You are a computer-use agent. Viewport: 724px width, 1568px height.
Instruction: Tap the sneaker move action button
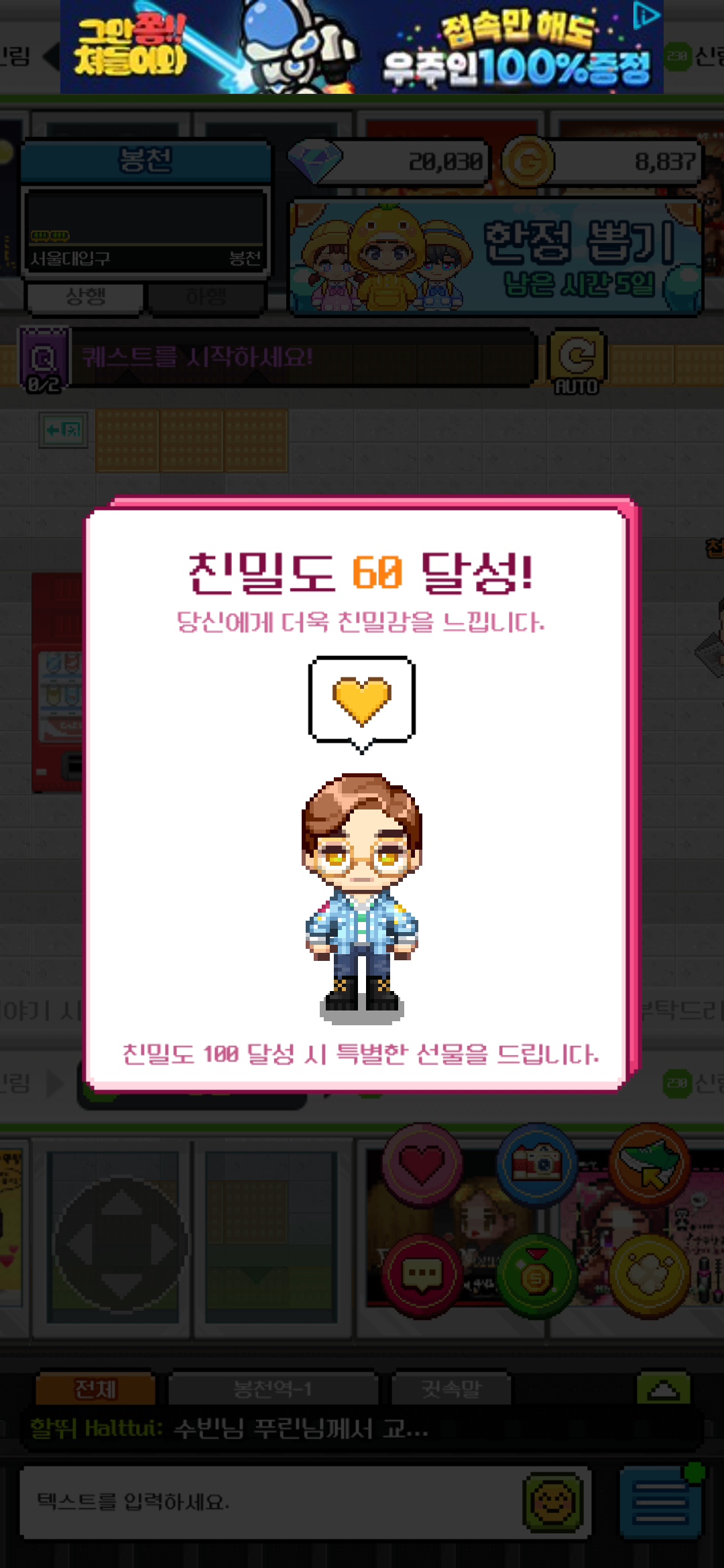click(x=649, y=1165)
